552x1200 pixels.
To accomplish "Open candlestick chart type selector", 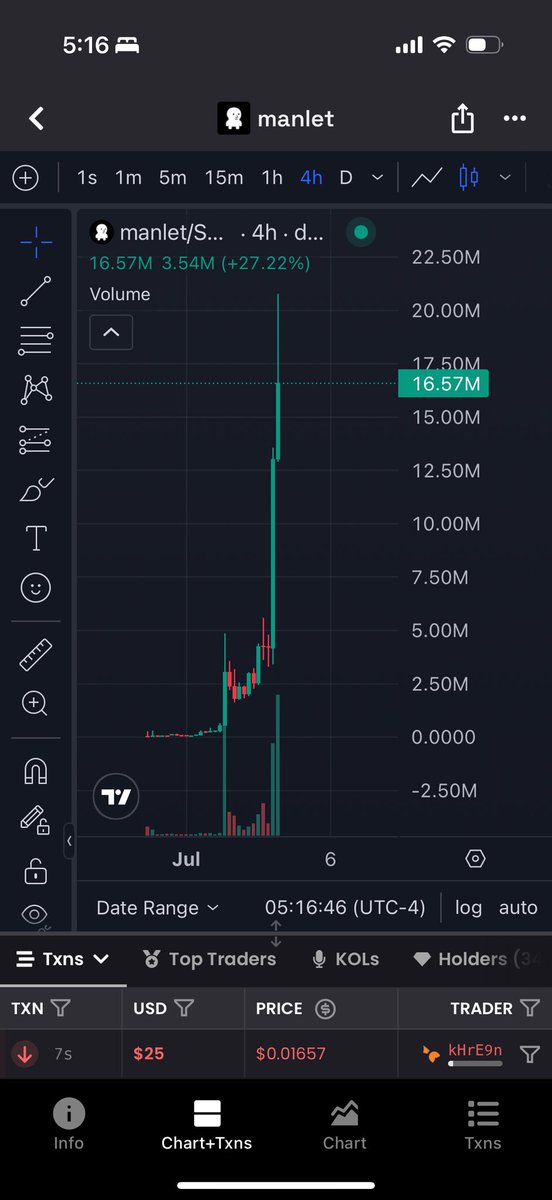I will [x=468, y=178].
